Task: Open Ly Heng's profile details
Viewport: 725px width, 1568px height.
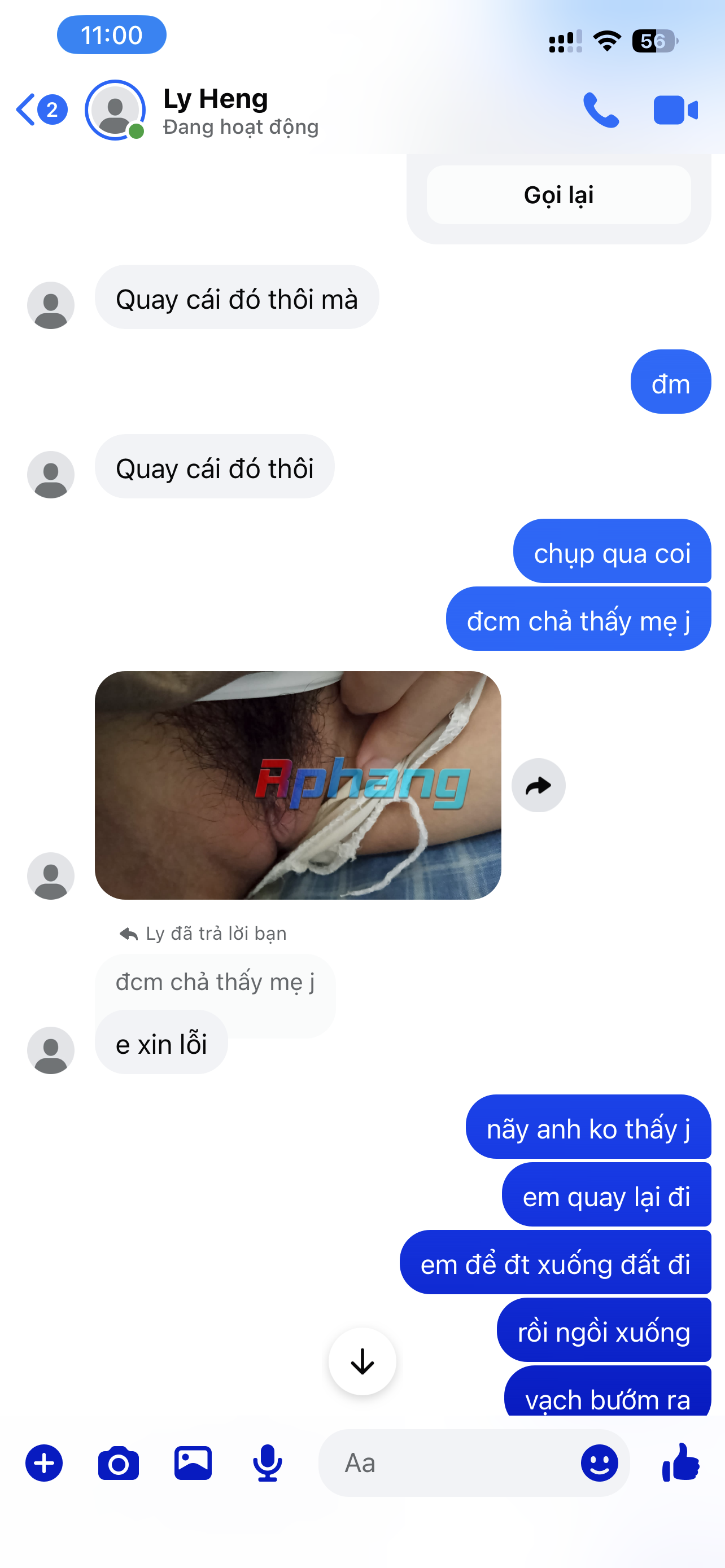Action: pyautogui.click(x=216, y=111)
